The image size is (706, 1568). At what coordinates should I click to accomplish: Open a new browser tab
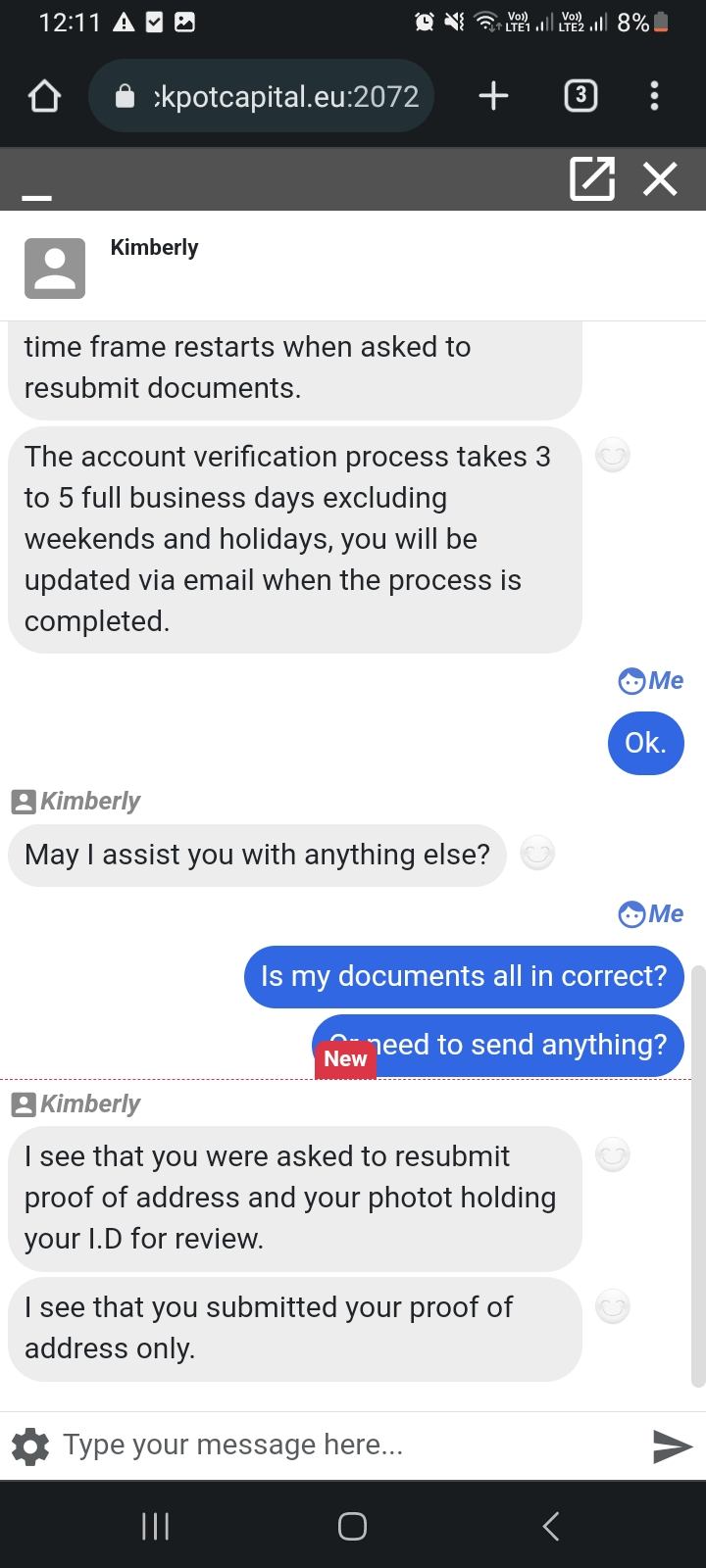pyautogui.click(x=493, y=96)
